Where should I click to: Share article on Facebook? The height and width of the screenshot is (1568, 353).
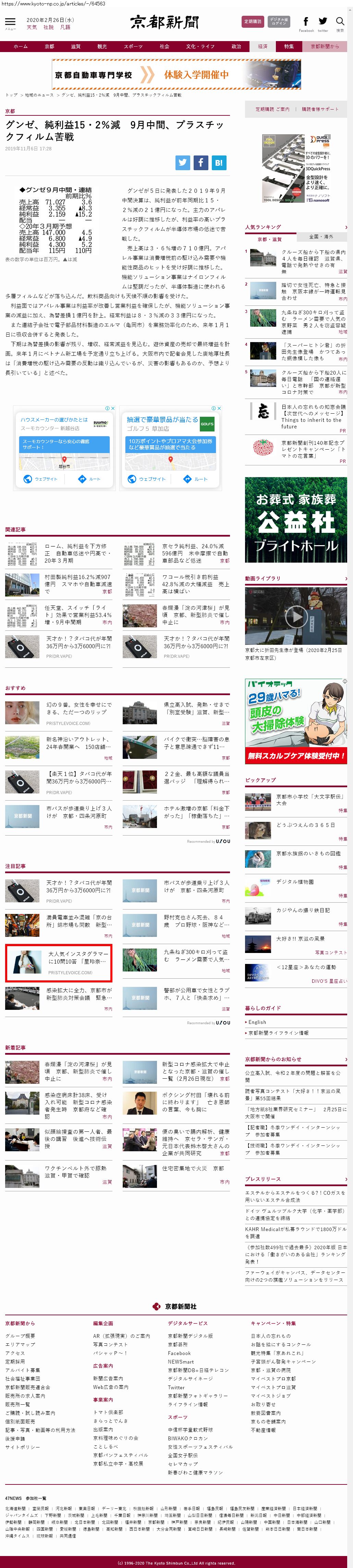[x=200, y=163]
